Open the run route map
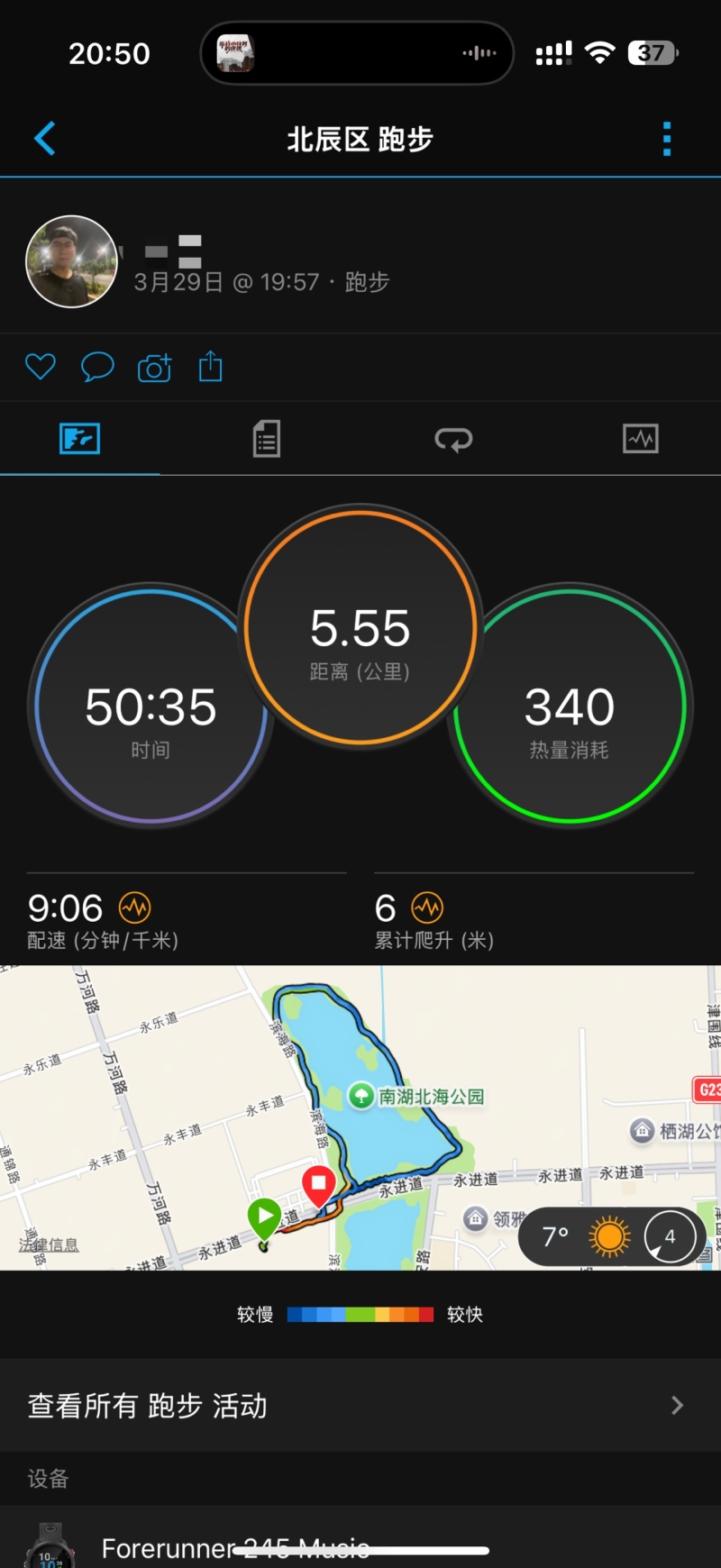721x1568 pixels. [379, 1081]
